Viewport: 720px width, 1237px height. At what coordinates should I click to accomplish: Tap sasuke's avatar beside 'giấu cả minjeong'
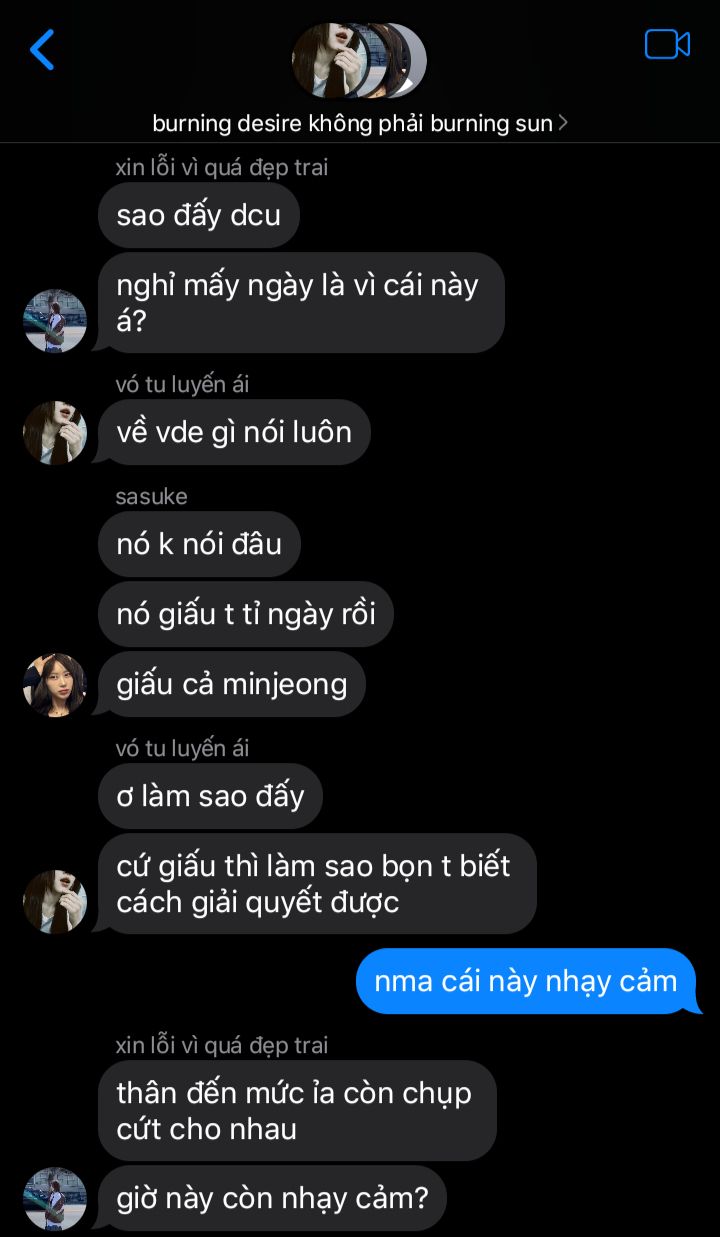[x=55, y=685]
